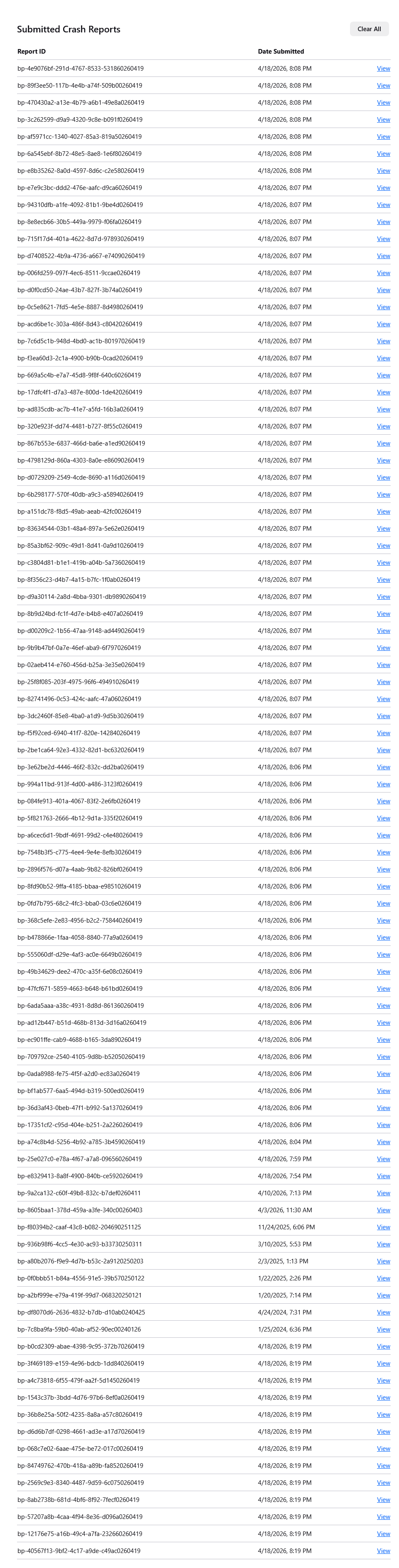View report bp-0fd7b795-68c2-4fc3-bba0-03c6e0260419
The height and width of the screenshot is (1568, 399).
(x=383, y=903)
